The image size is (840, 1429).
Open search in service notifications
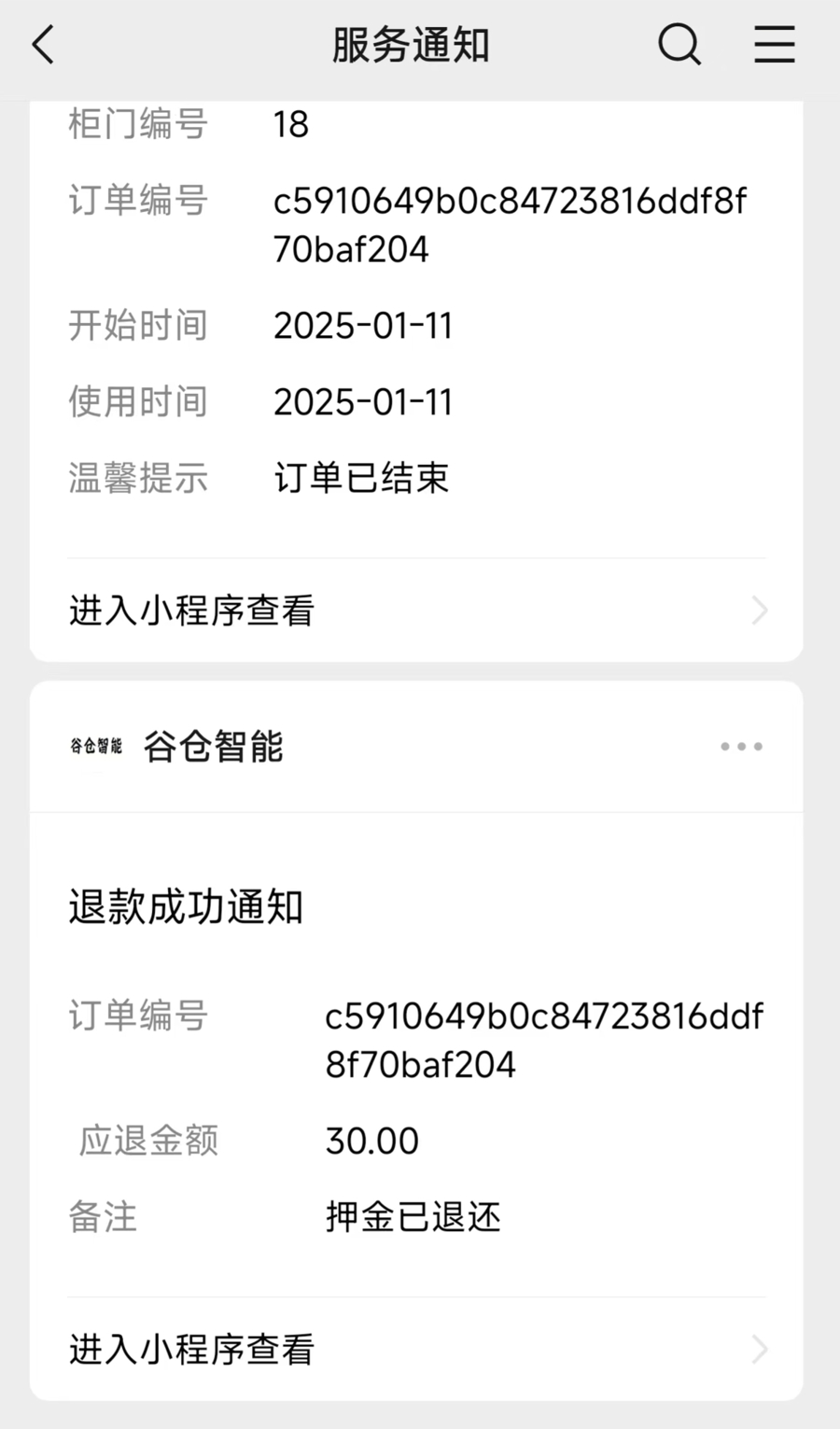[679, 45]
